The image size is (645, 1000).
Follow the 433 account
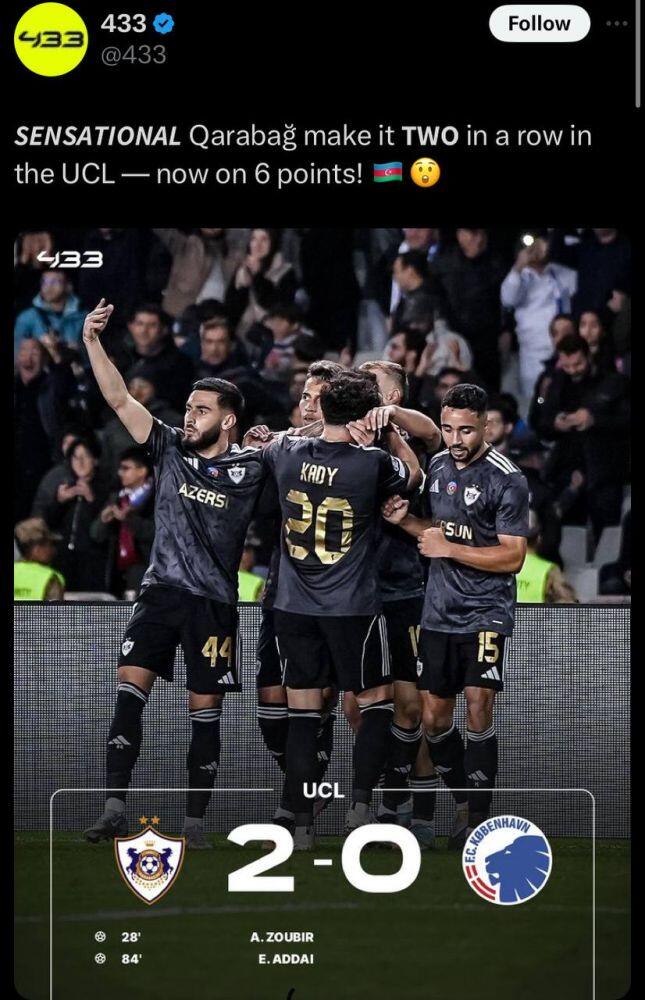coord(538,23)
